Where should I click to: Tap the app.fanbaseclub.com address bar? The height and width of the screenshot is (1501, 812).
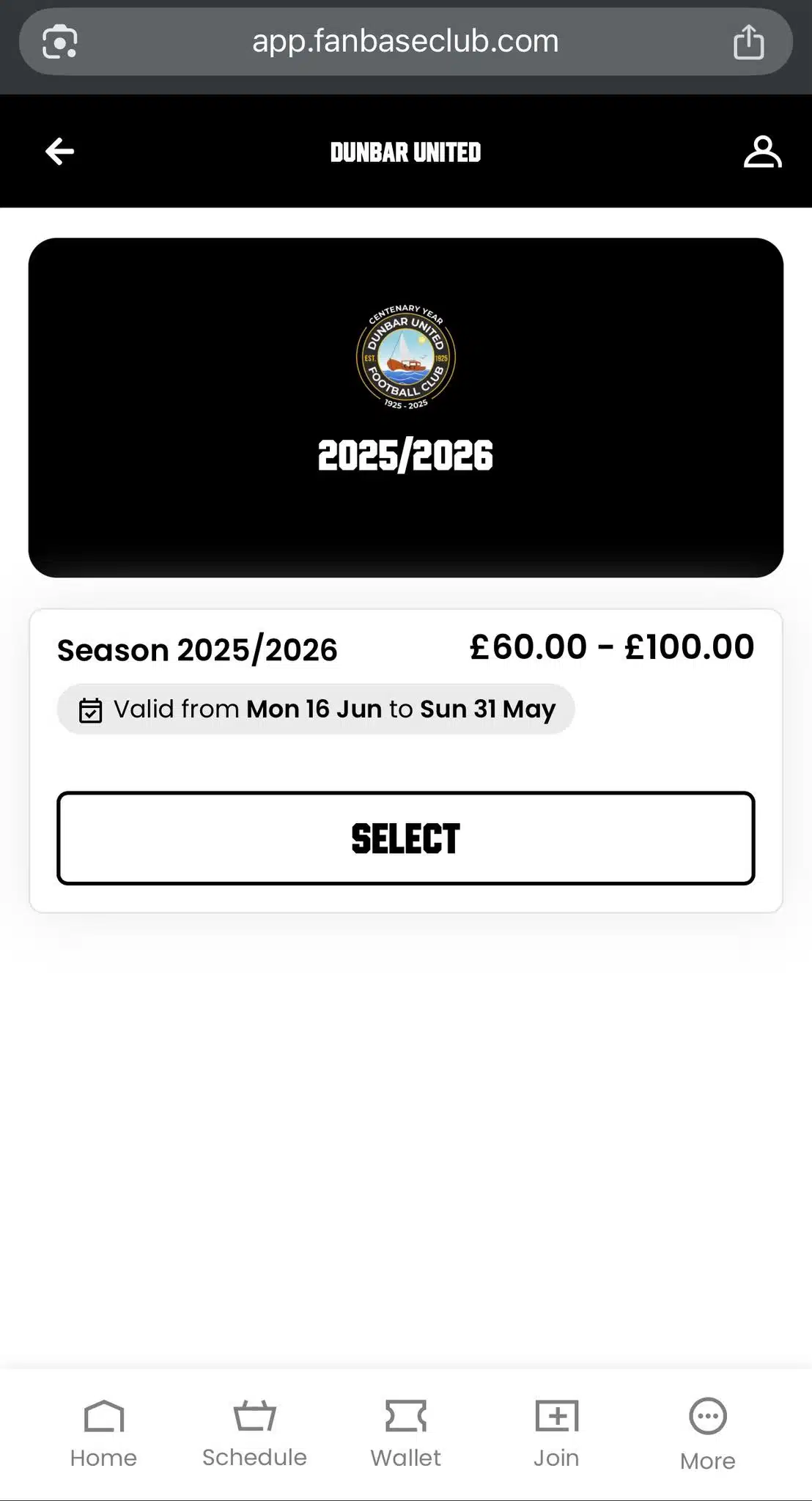[405, 42]
